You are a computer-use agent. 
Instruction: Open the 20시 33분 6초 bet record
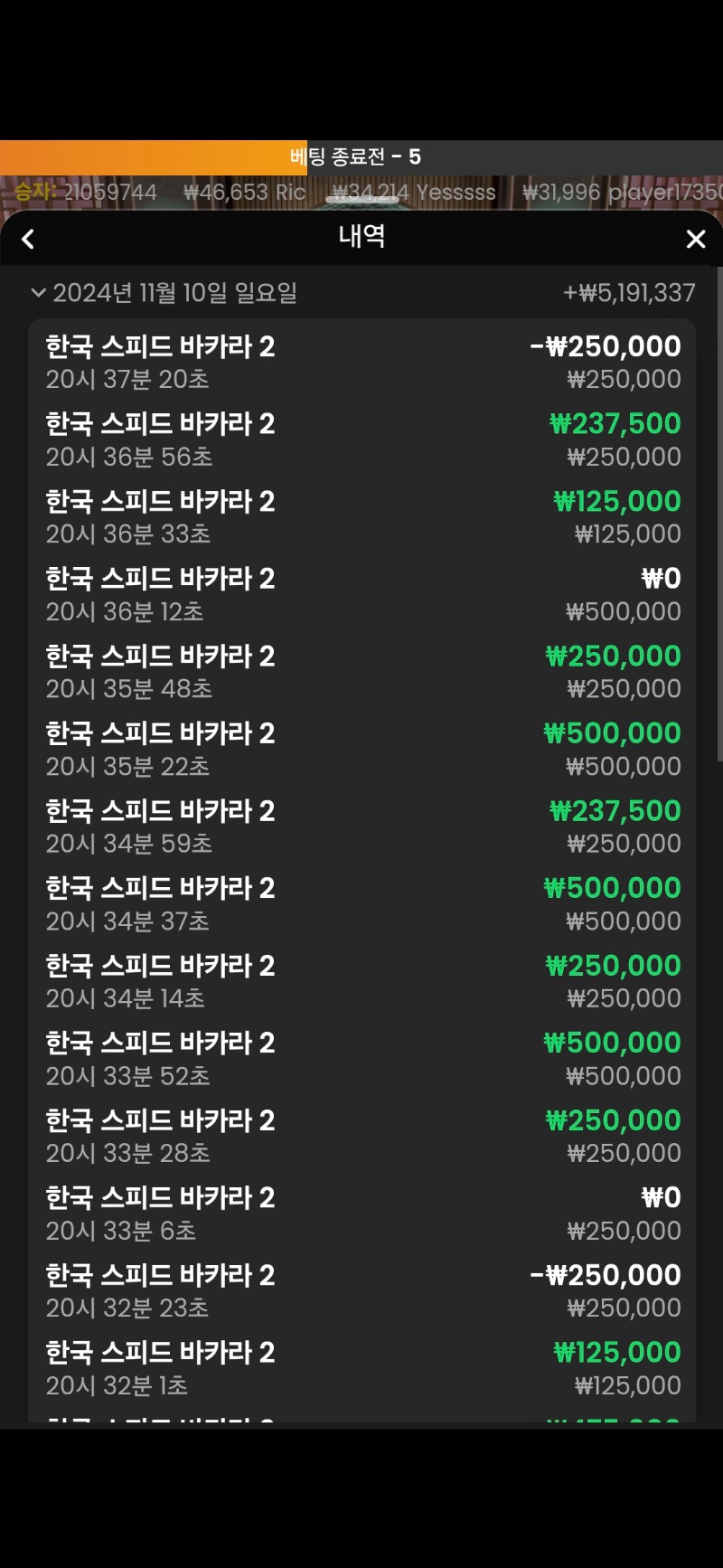(361, 1213)
